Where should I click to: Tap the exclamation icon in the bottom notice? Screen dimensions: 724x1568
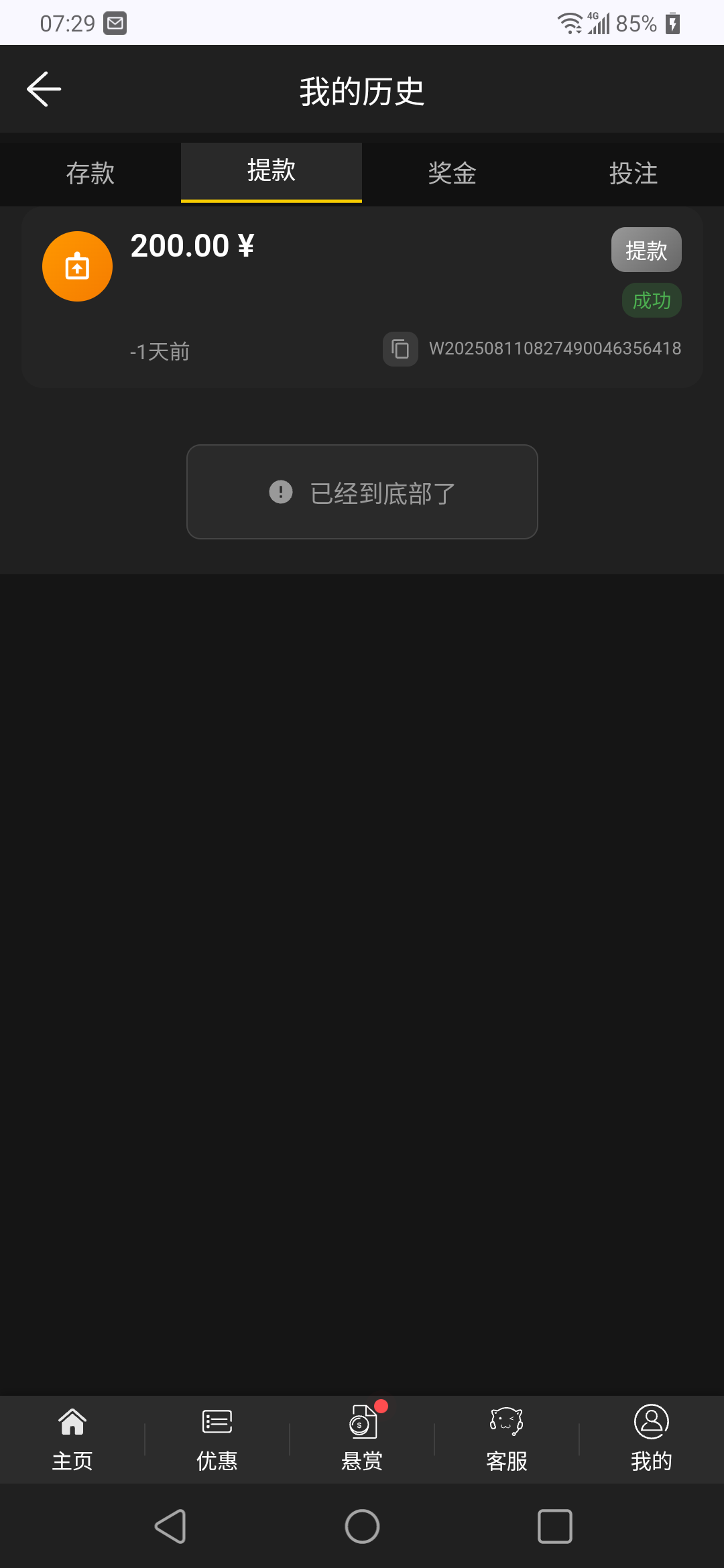pos(280,491)
